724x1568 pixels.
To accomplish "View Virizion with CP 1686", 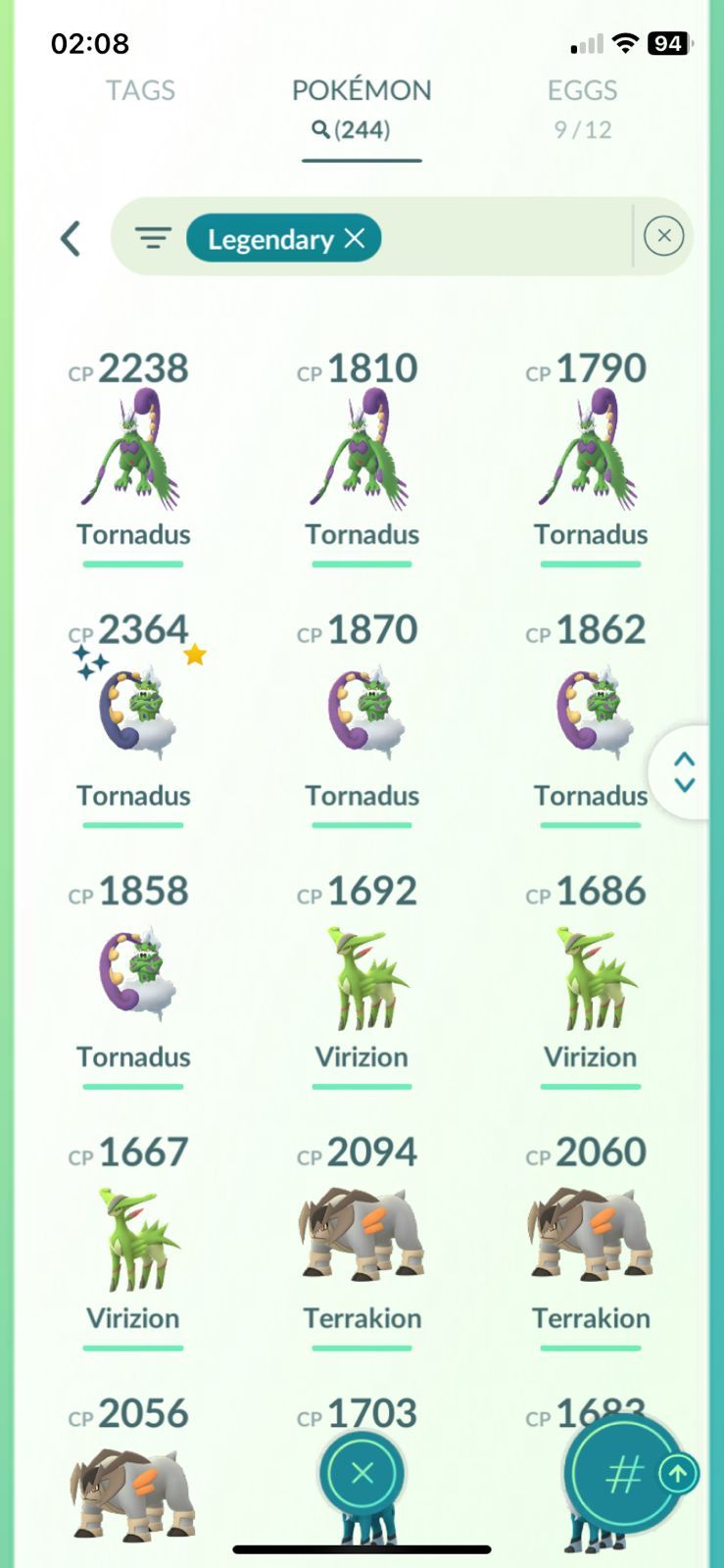I will click(590, 974).
